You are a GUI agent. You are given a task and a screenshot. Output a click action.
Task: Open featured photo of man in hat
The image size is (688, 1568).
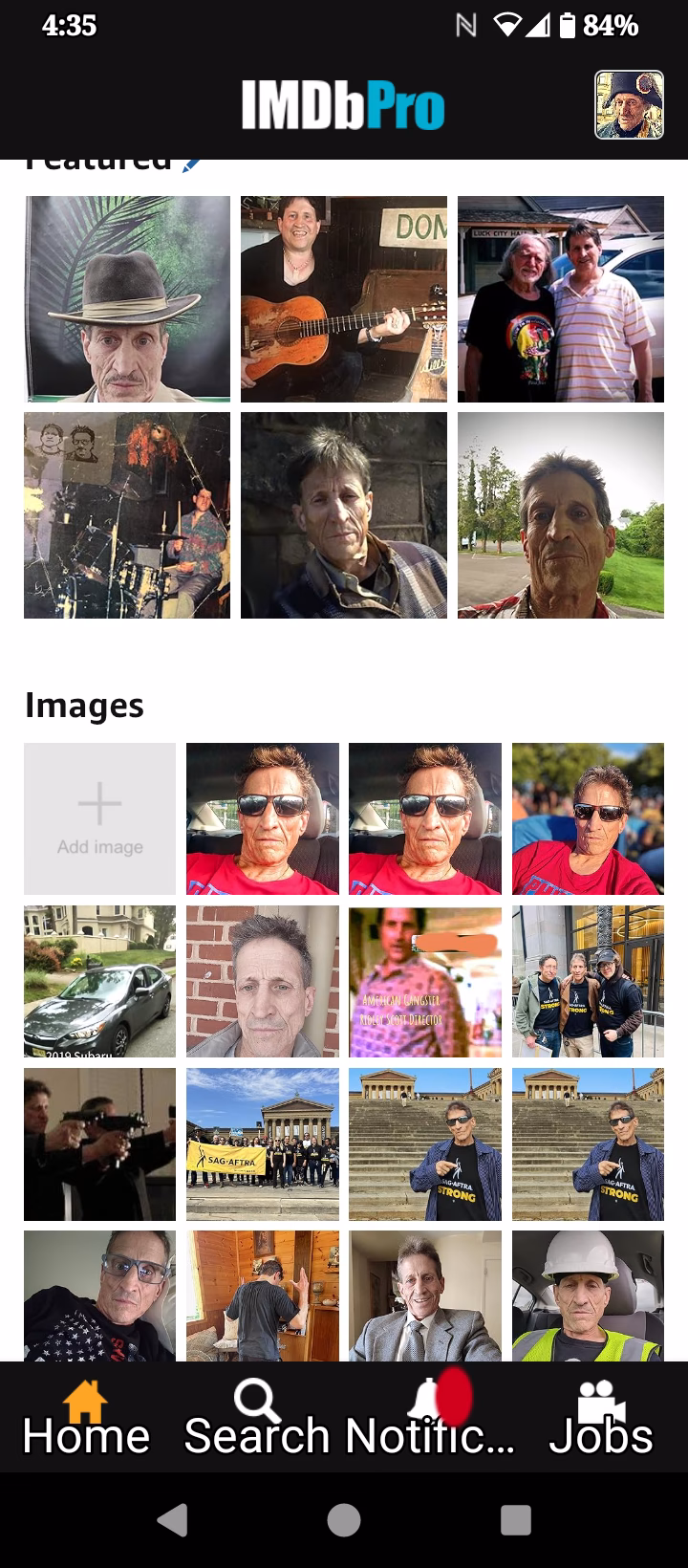(x=127, y=298)
